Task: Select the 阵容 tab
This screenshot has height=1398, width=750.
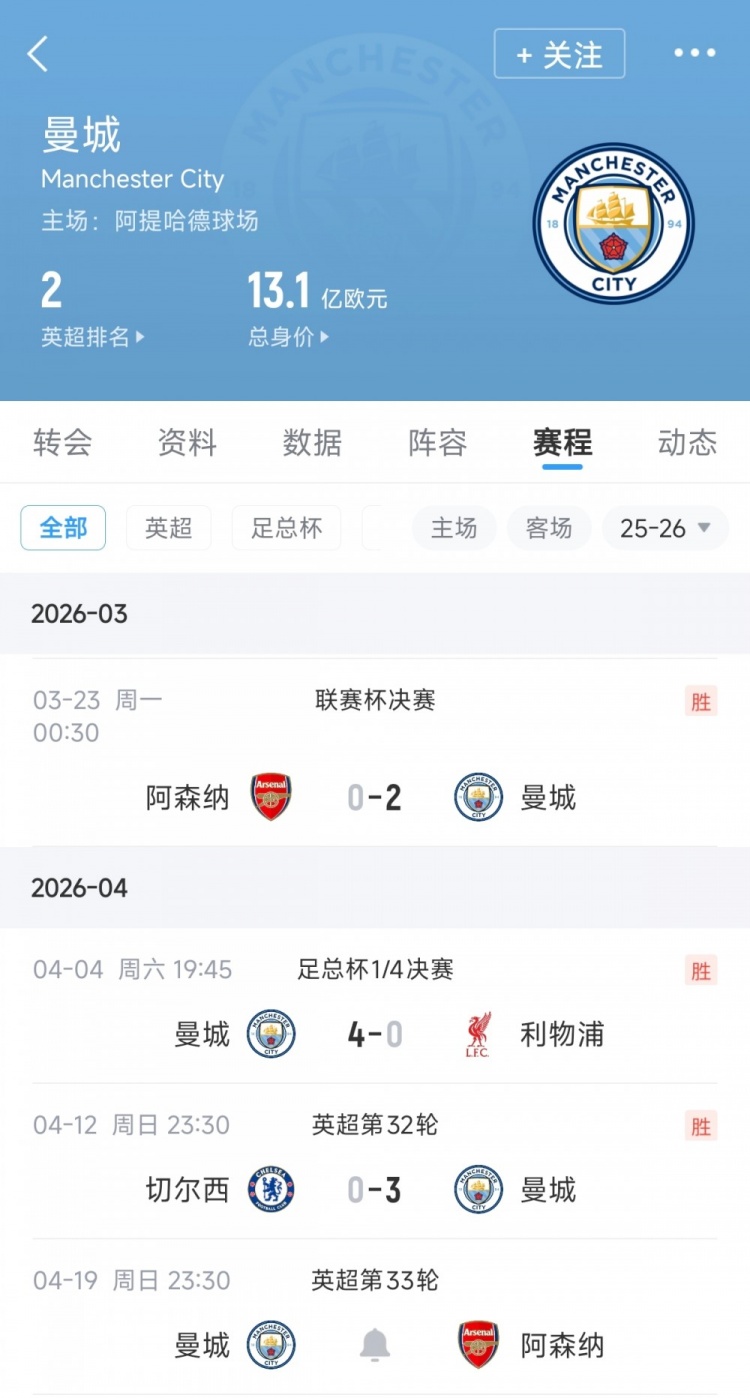Action: 437,442
